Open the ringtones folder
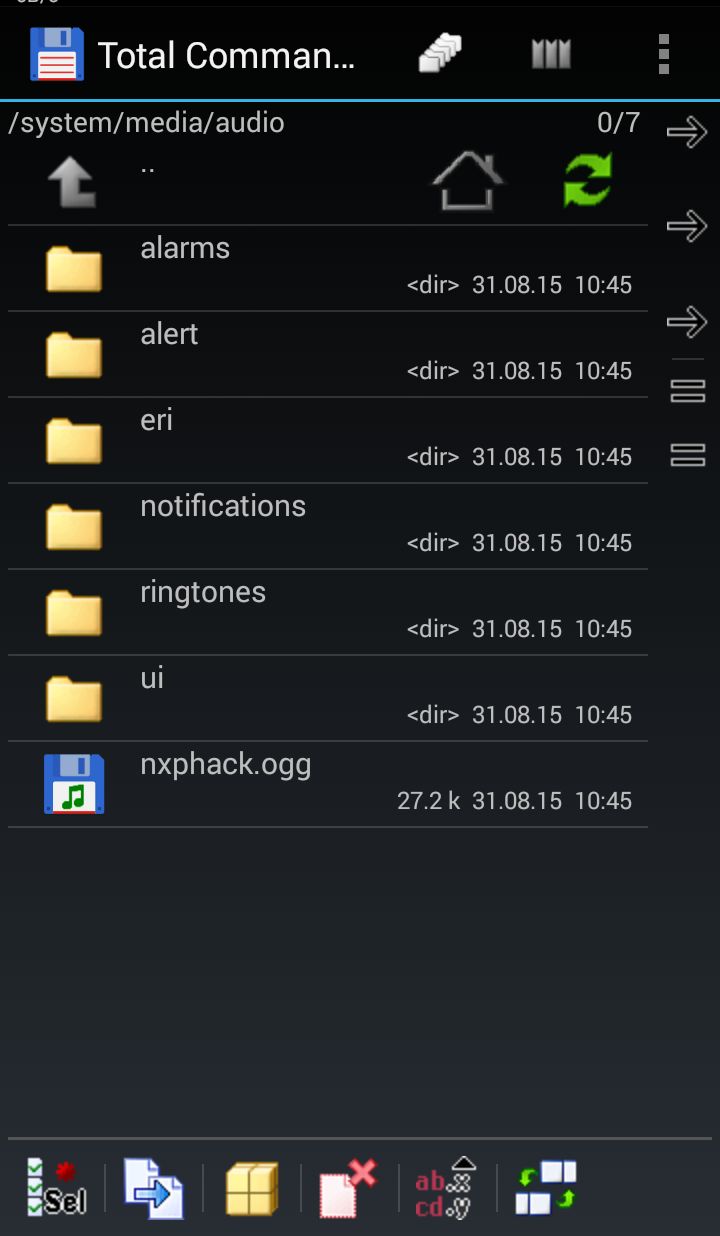Viewport: 720px width, 1236px height. (328, 612)
